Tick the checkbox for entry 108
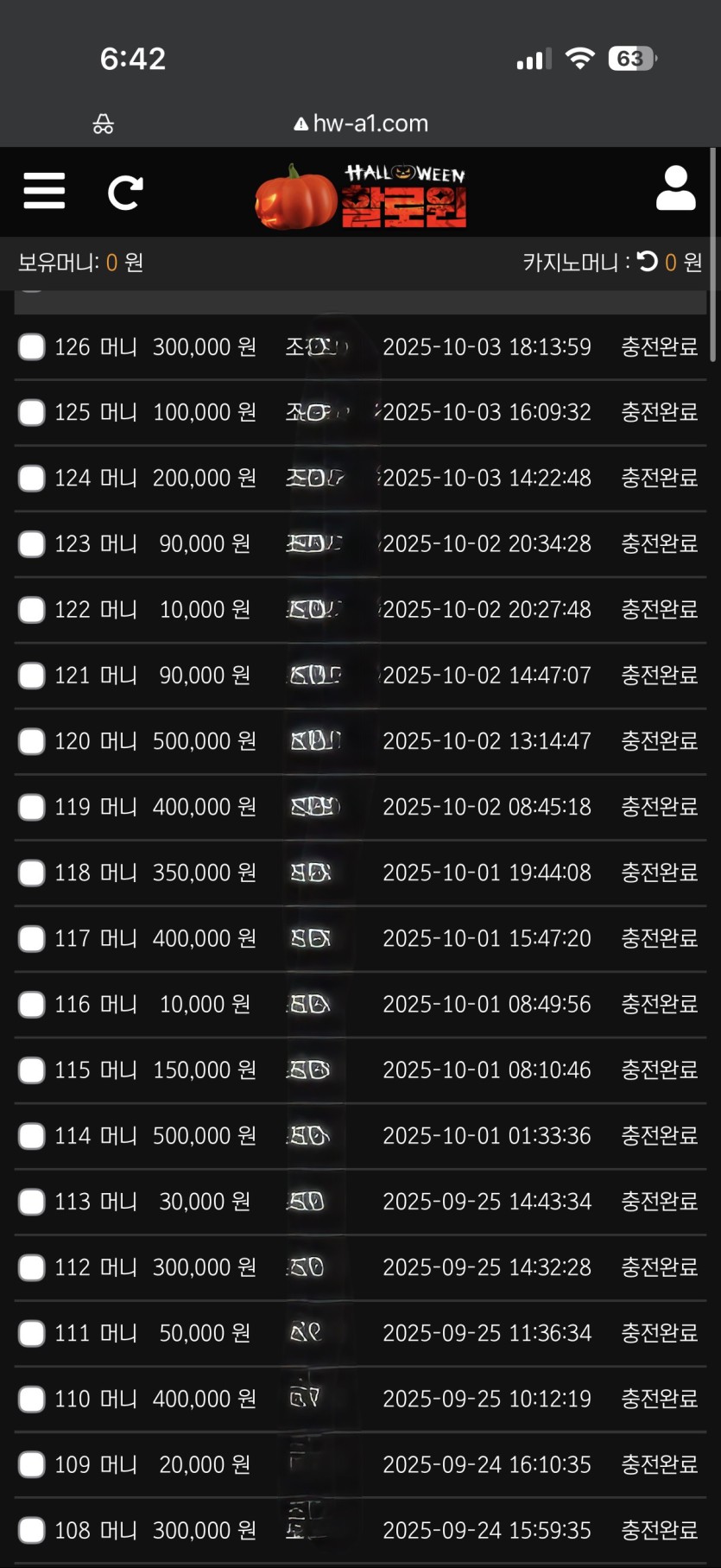This screenshot has height=1568, width=721. pos(32,1531)
